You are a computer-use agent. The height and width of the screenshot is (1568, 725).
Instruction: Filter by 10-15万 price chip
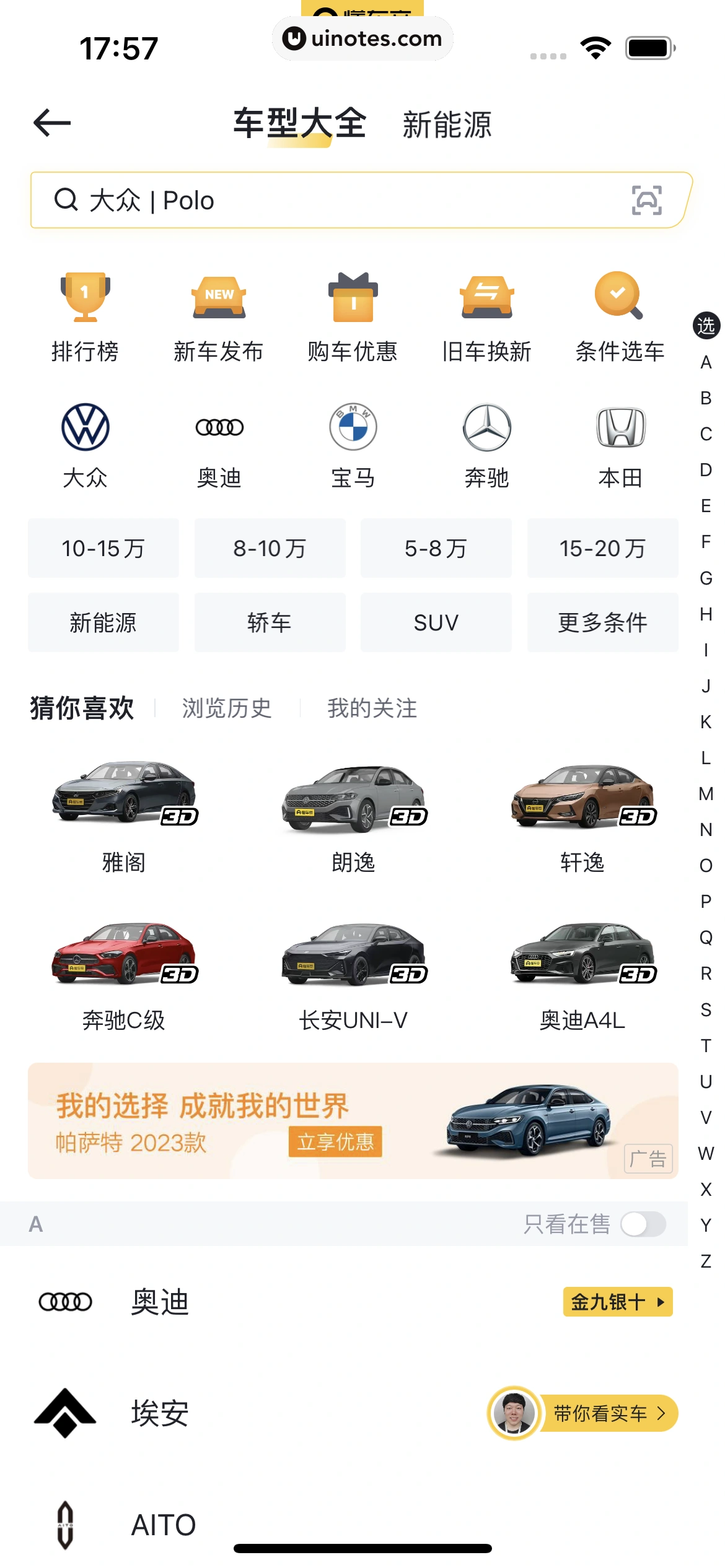(103, 548)
